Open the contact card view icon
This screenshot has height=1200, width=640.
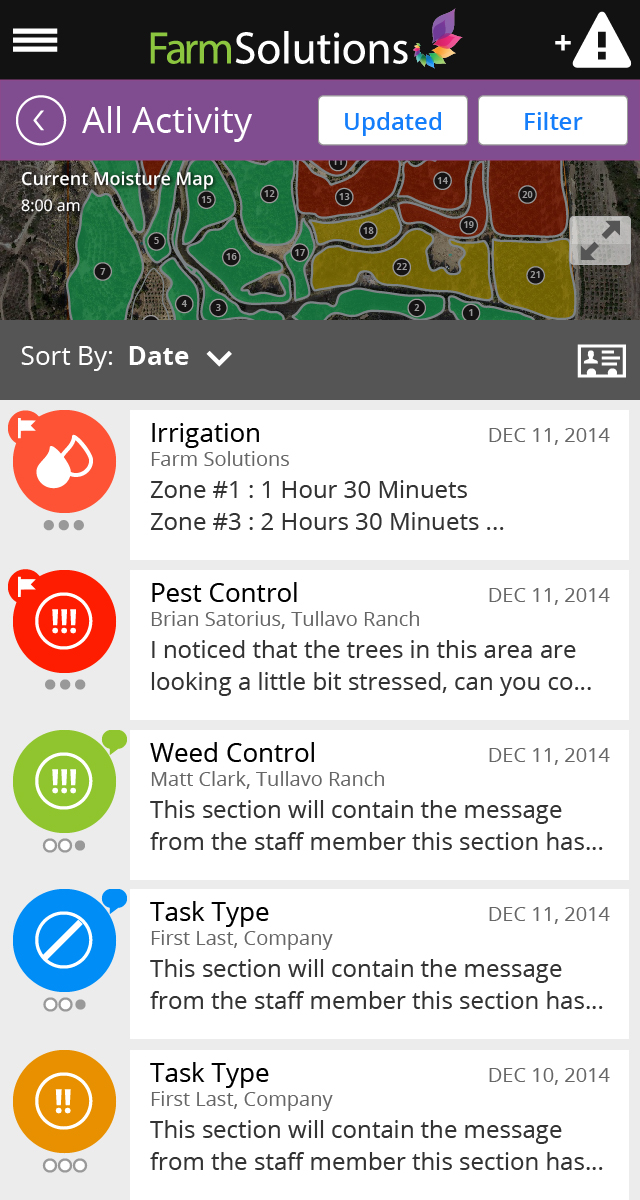point(601,360)
